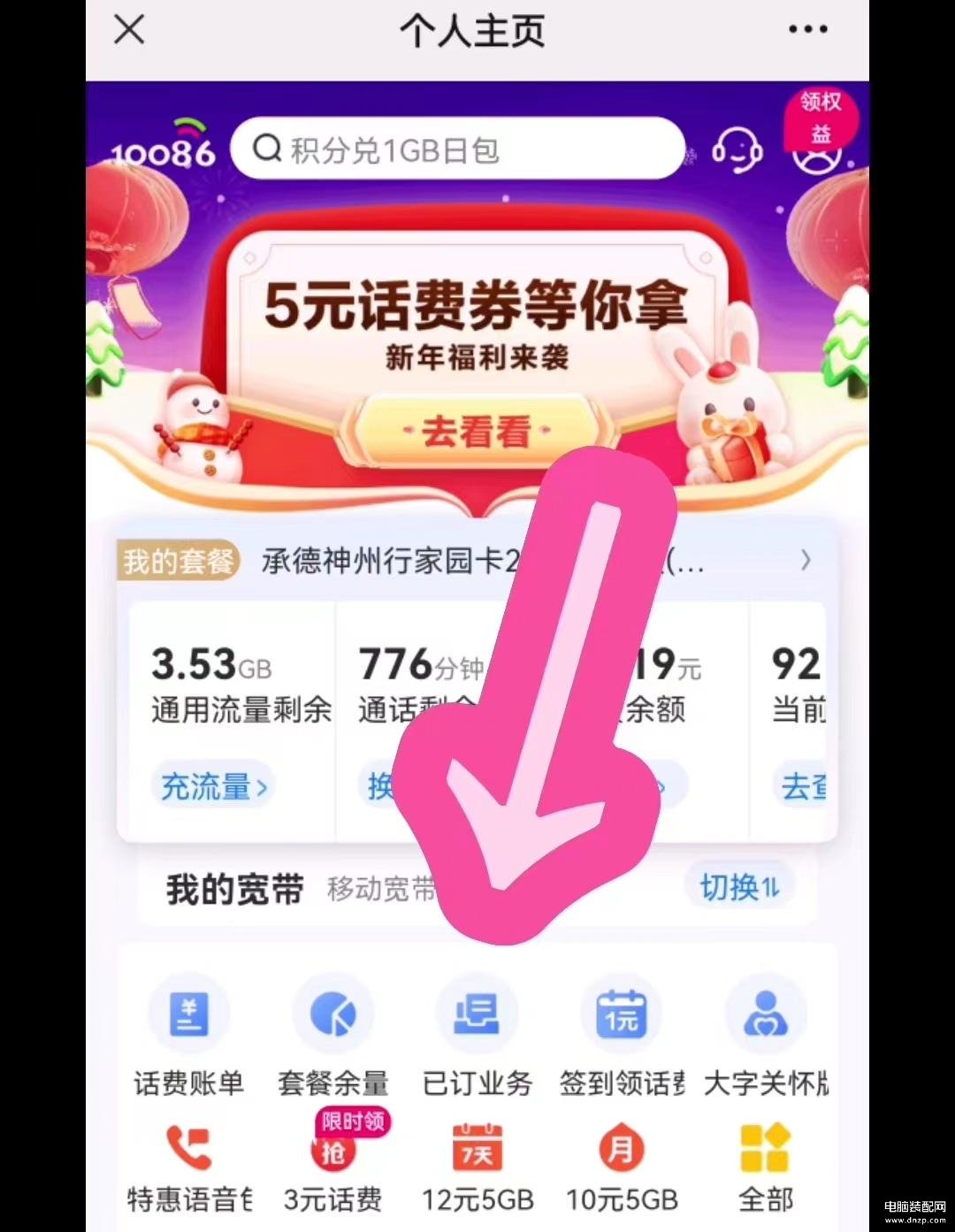Tap 切换 to switch broadband account
Screen dimensions: 955x1232
pyautogui.click(x=738, y=886)
